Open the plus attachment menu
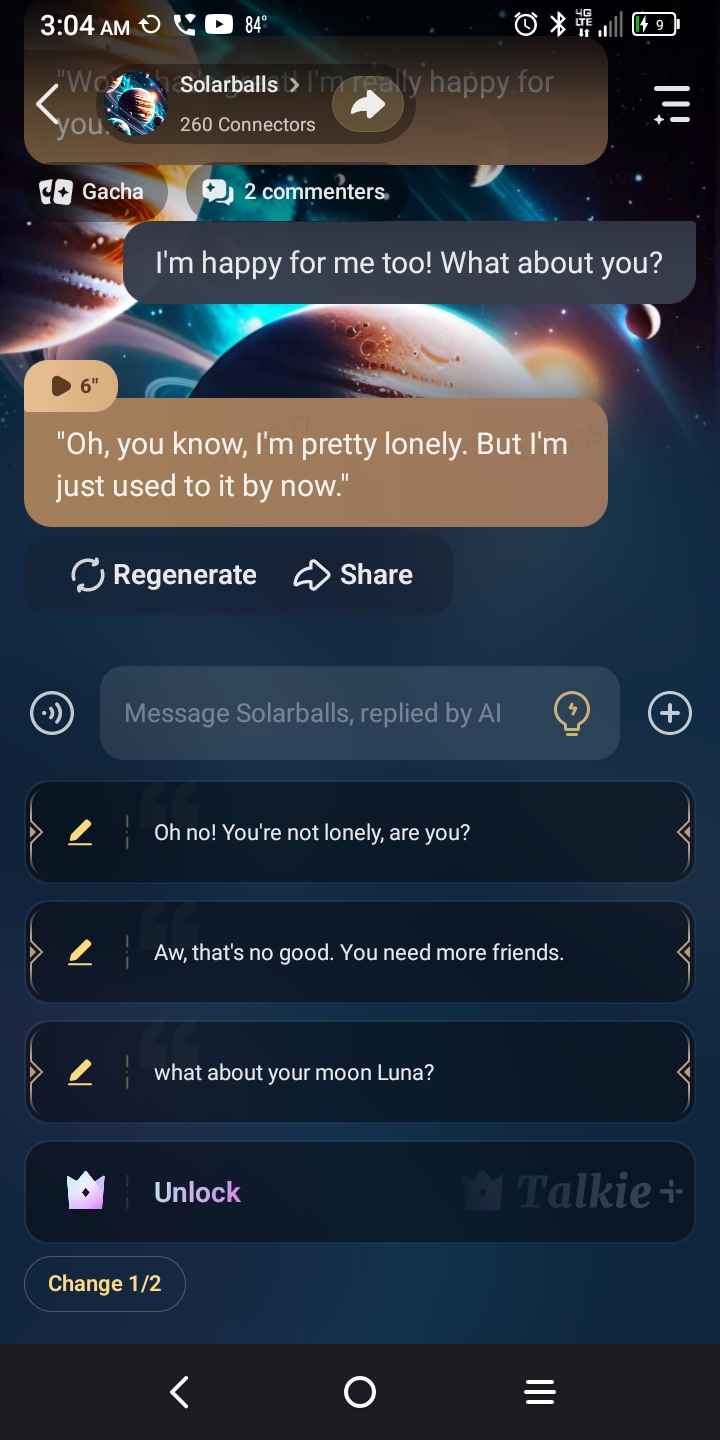The width and height of the screenshot is (720, 1440). click(669, 714)
